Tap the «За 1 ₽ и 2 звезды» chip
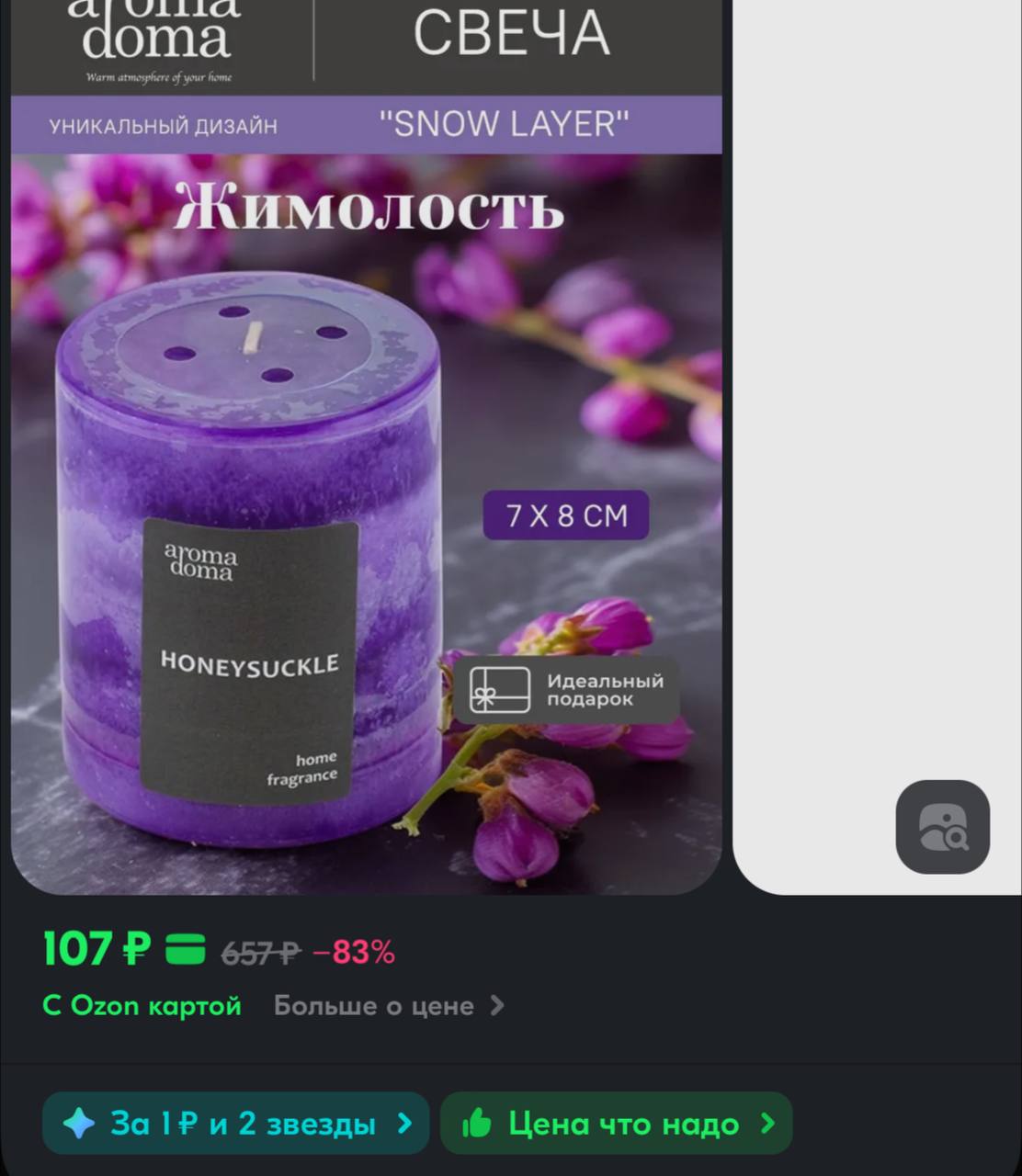The width and height of the screenshot is (1022, 1176). (x=236, y=1123)
